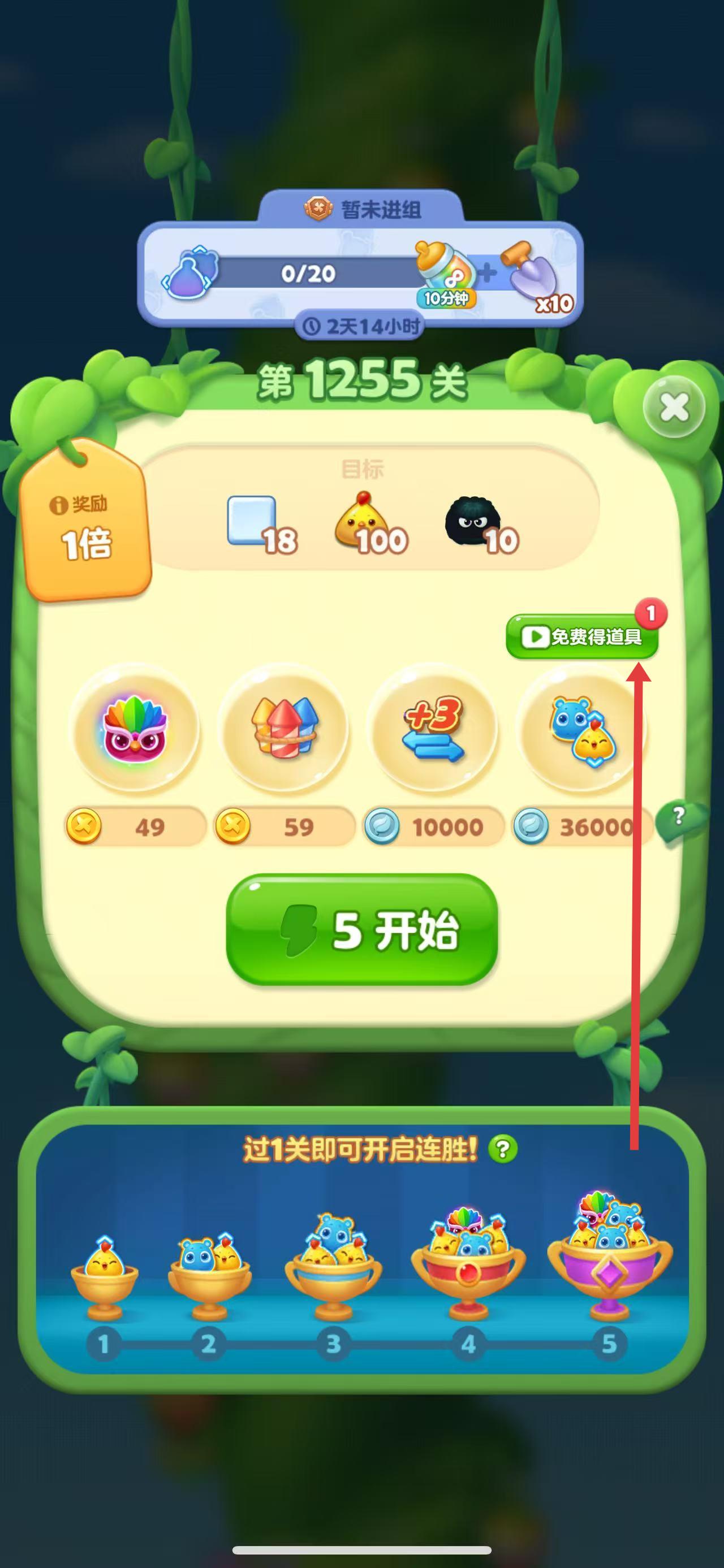Select the rainbow owl booster costing 49
This screenshot has width=724, height=1568.
[x=135, y=729]
